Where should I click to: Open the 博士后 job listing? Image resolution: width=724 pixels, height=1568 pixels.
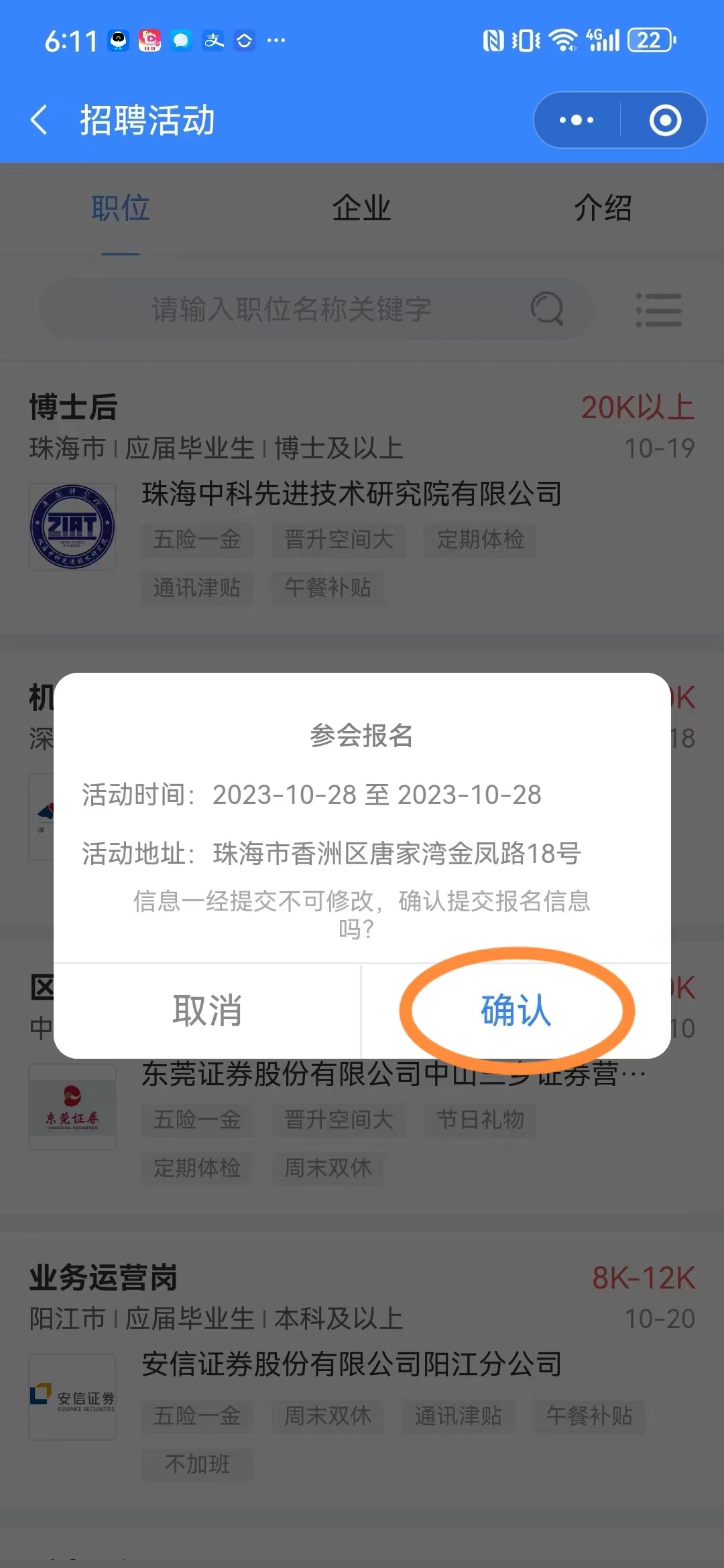[74, 407]
